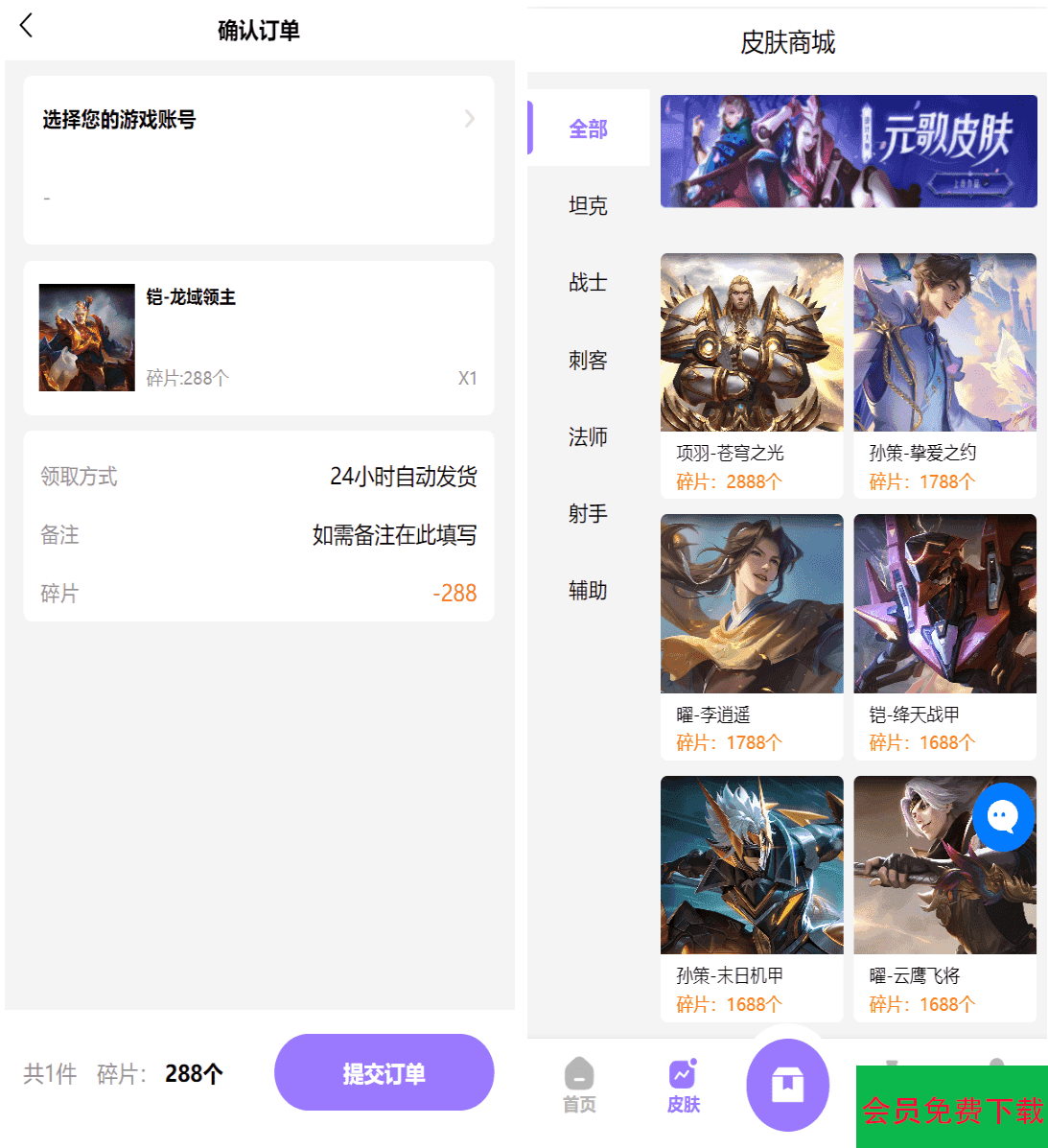Open the 孙策-末日机甲 skin card
This screenshot has height=1148, width=1048.
click(x=752, y=897)
